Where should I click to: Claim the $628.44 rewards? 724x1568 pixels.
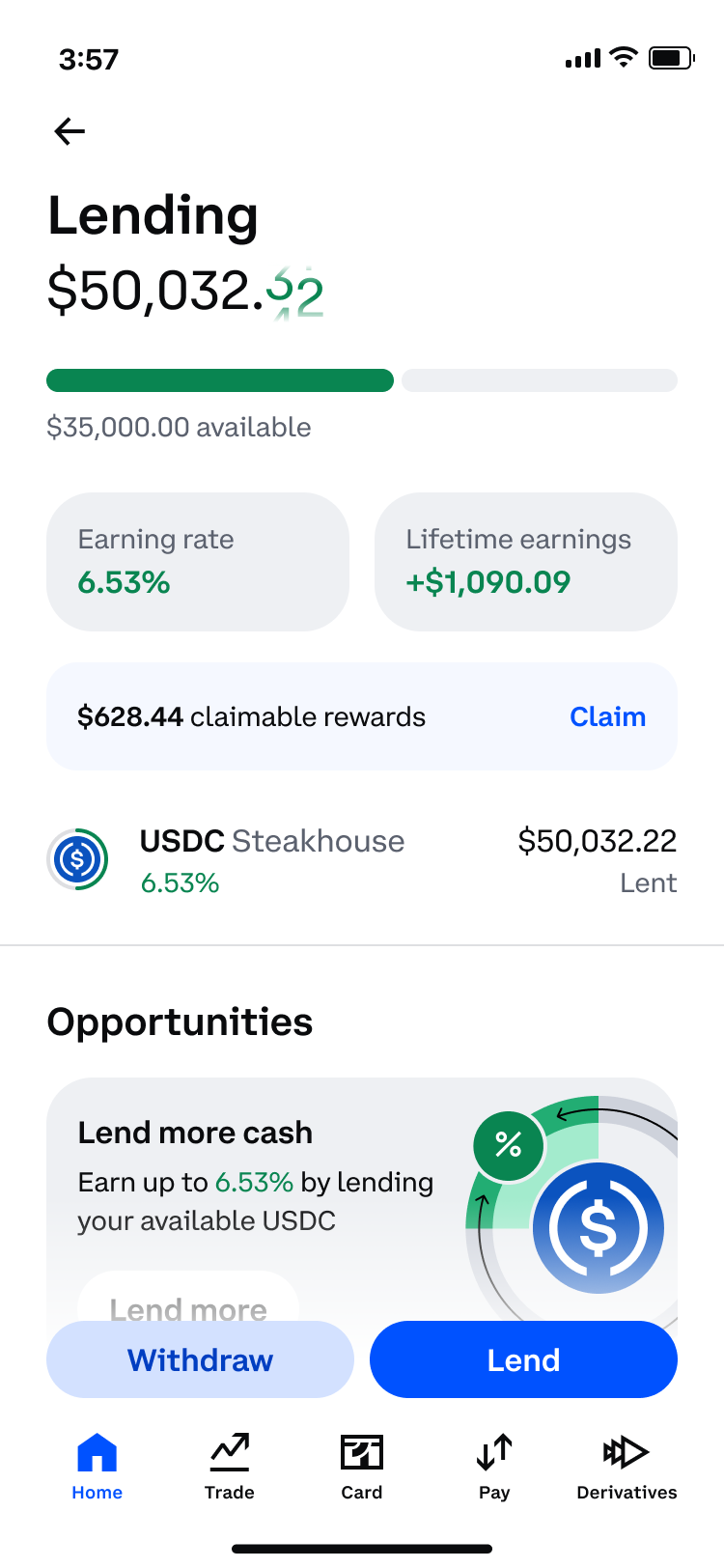pos(607,716)
